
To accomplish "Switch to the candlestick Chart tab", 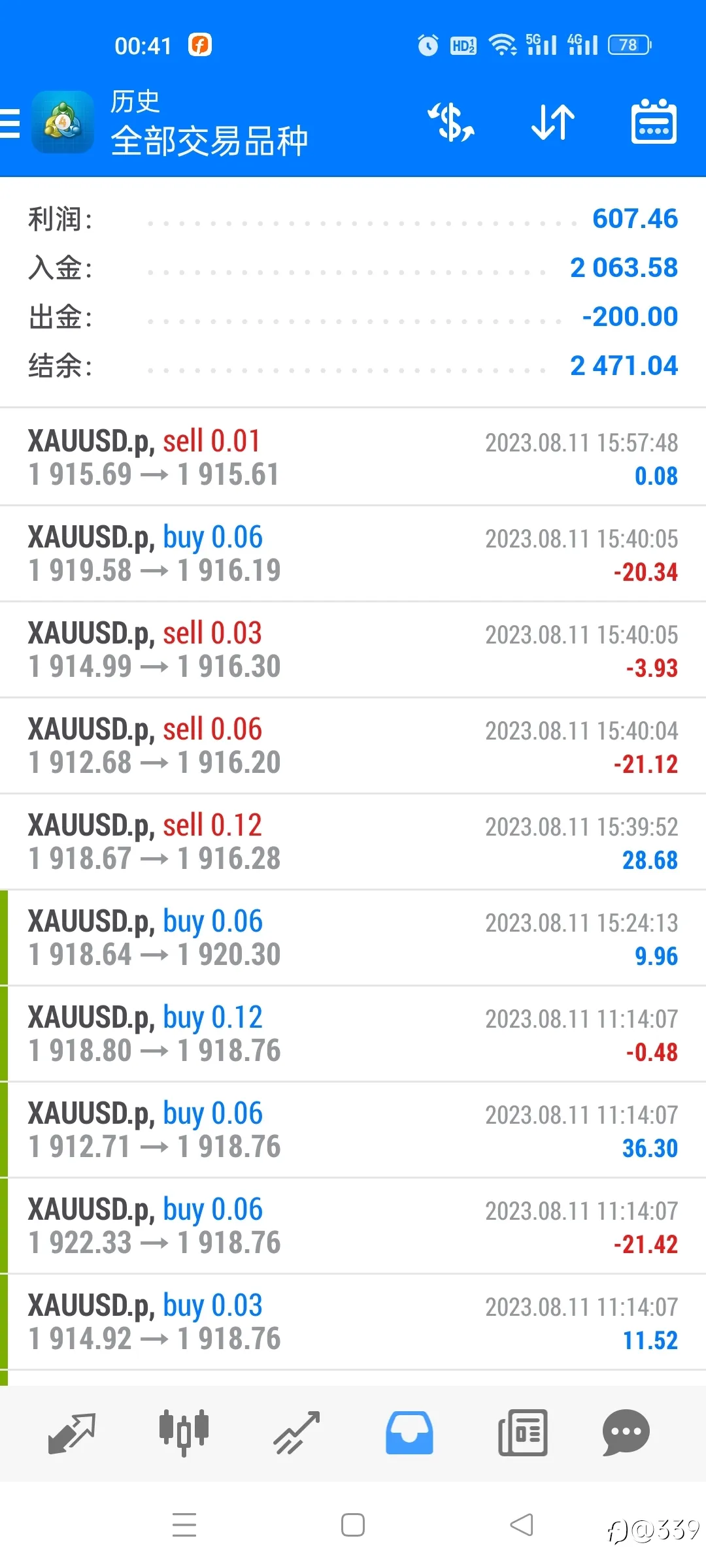I will tap(184, 1433).
